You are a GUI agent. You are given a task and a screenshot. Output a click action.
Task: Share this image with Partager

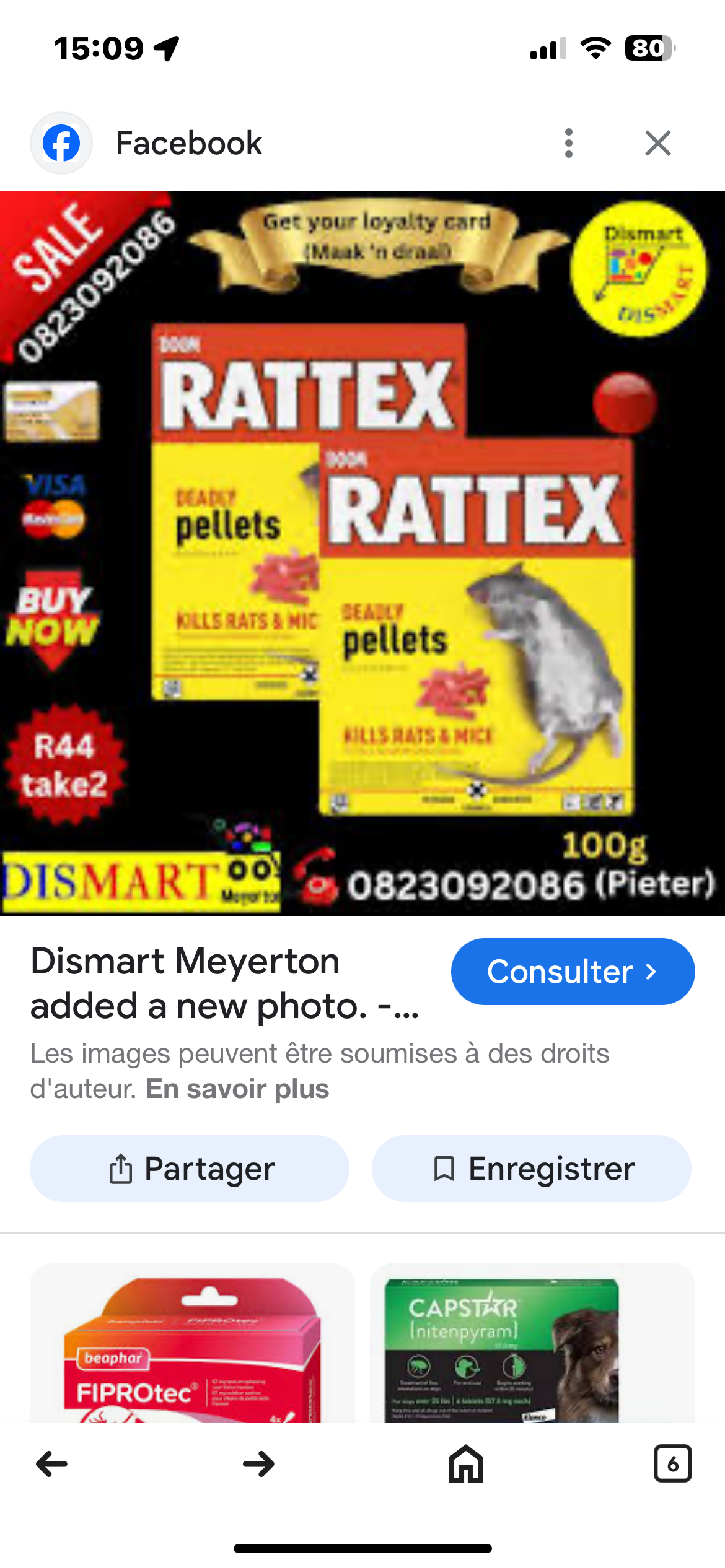(x=190, y=1168)
